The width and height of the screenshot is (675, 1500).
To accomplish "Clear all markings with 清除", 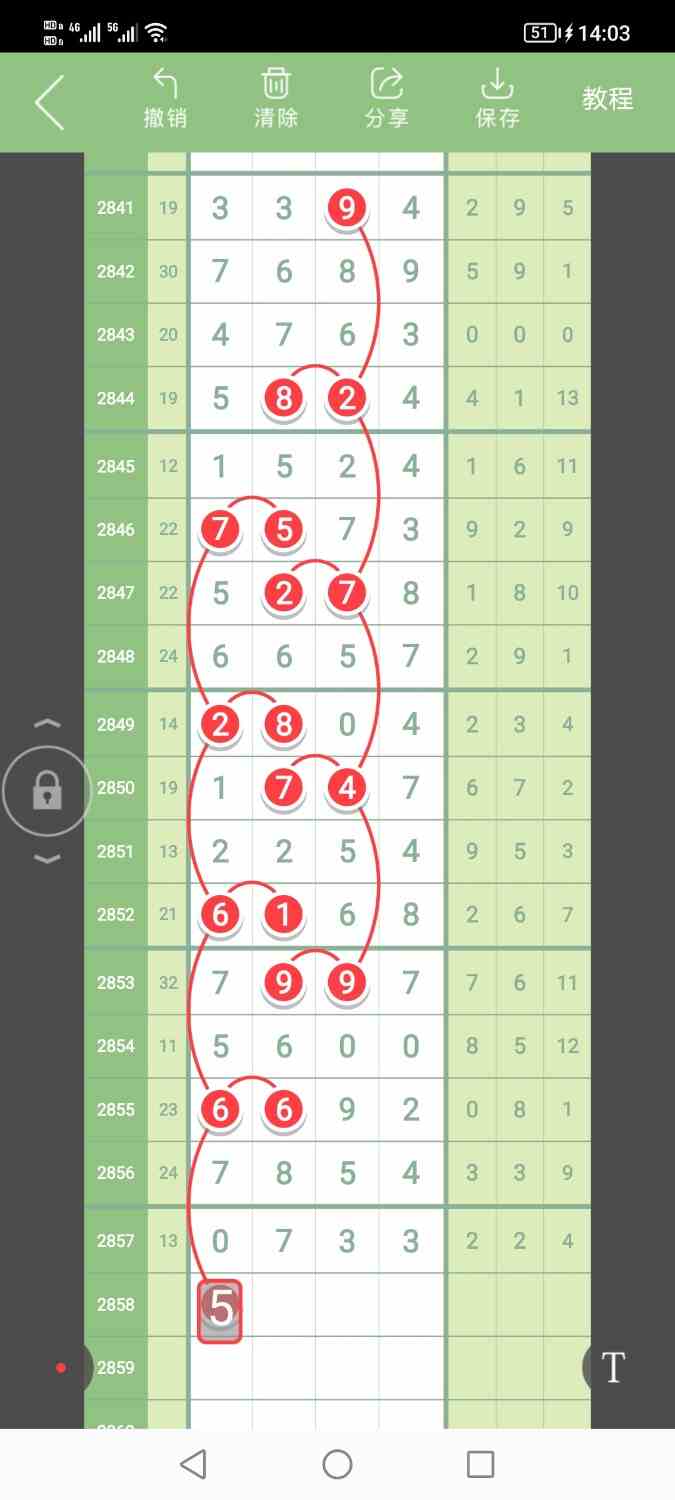I will 276,99.
